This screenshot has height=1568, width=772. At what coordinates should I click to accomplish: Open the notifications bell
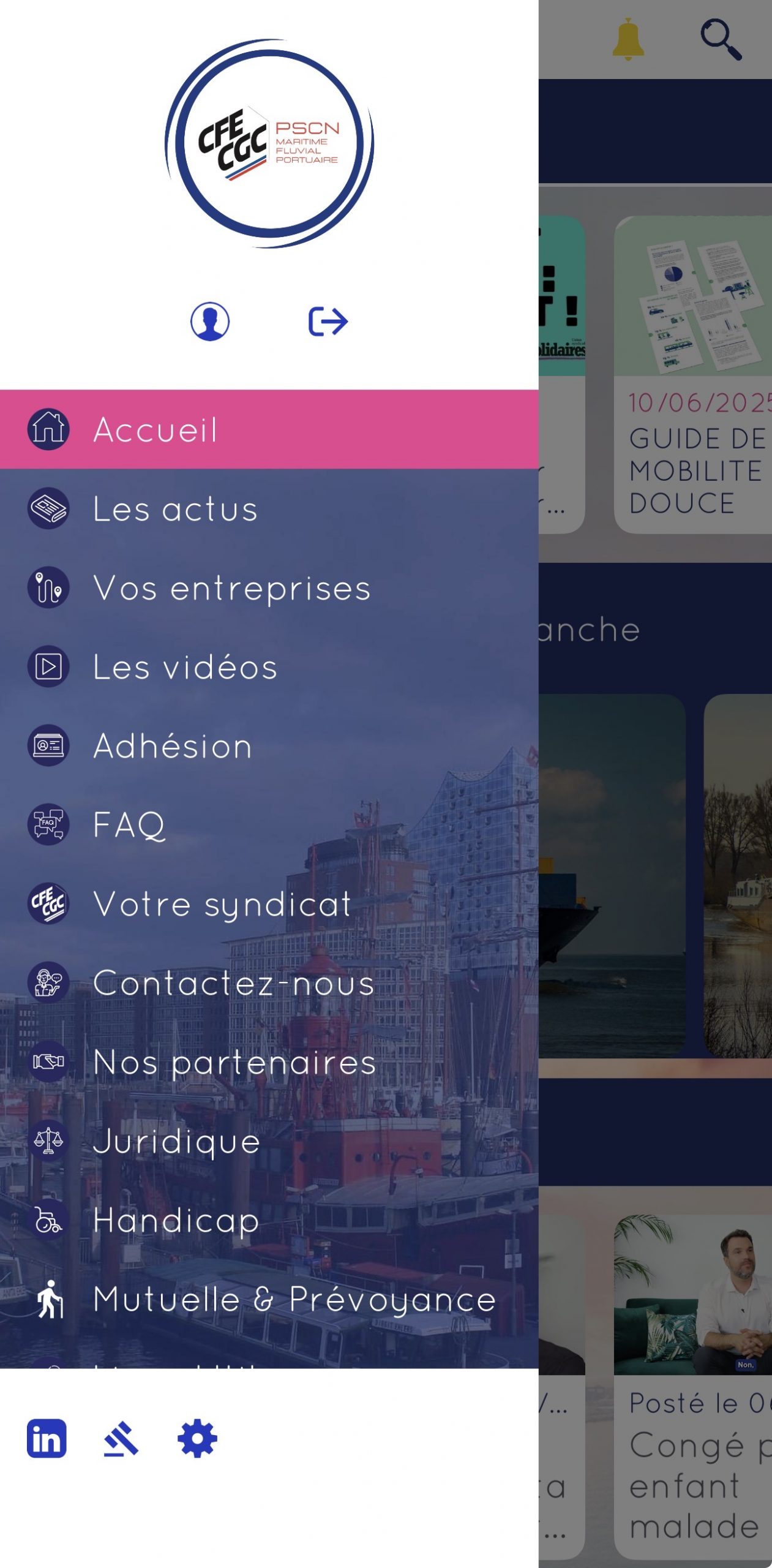pyautogui.click(x=628, y=40)
